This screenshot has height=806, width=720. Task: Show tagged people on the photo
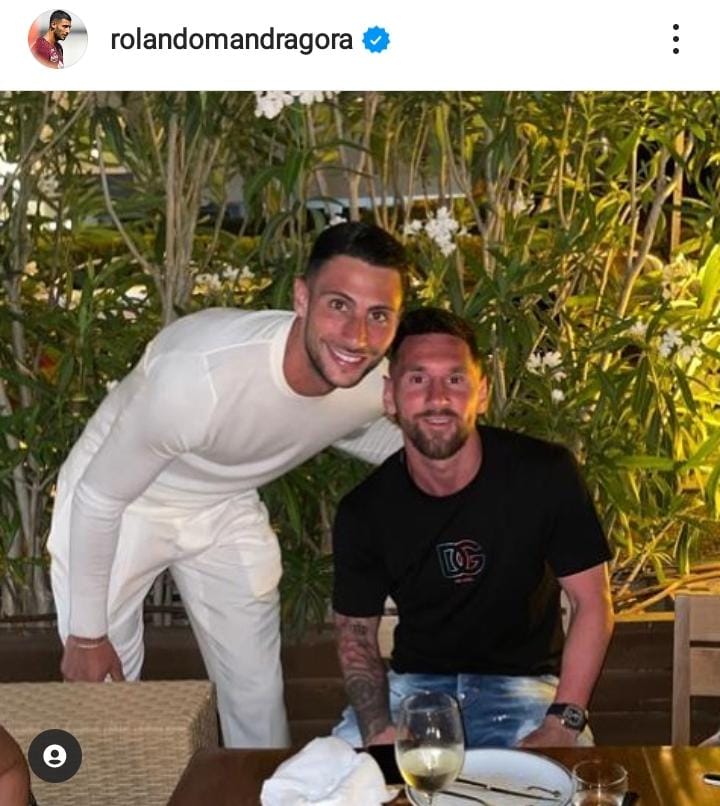pos(55,756)
